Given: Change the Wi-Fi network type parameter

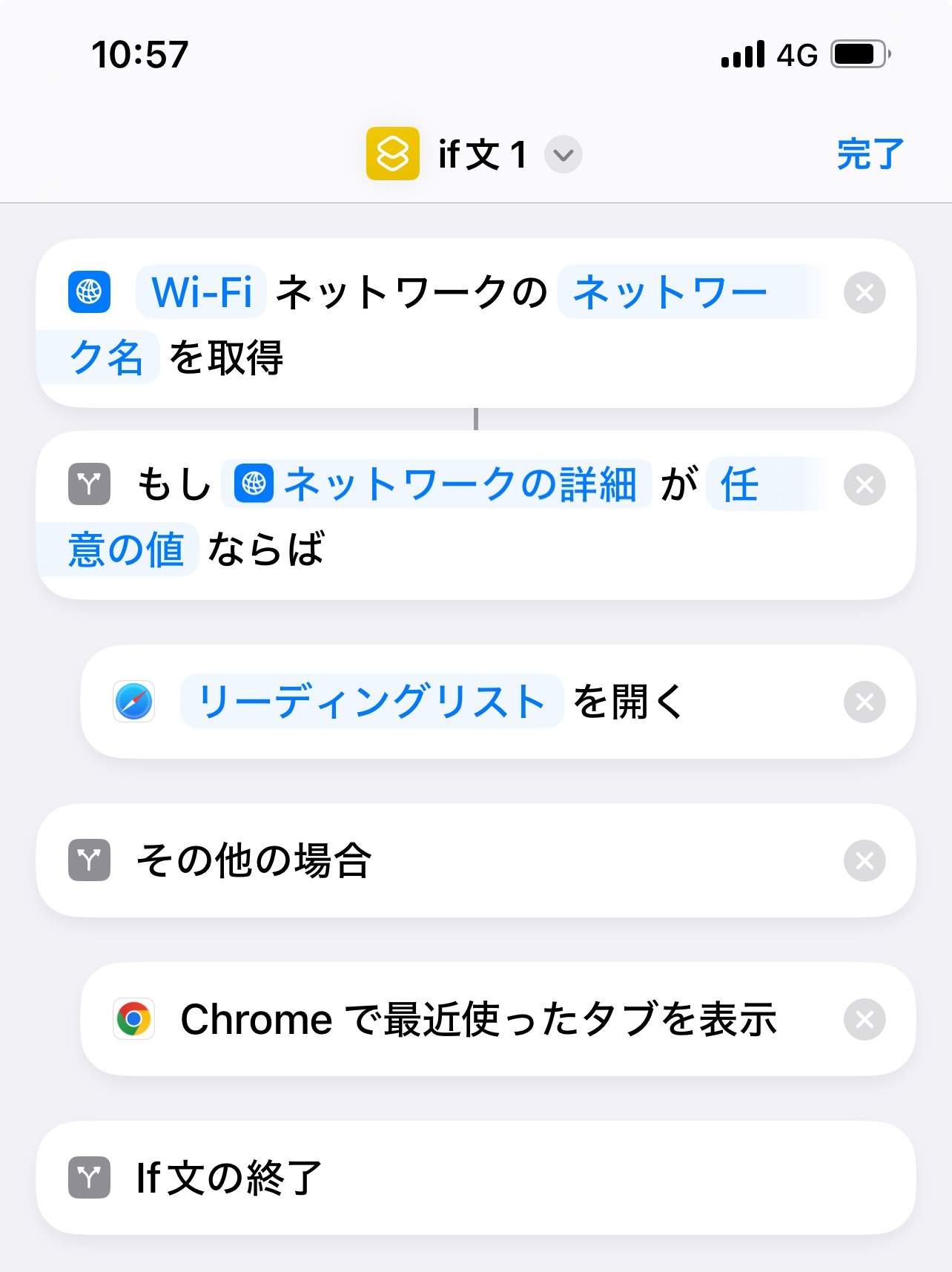Looking at the screenshot, I should click(x=201, y=292).
